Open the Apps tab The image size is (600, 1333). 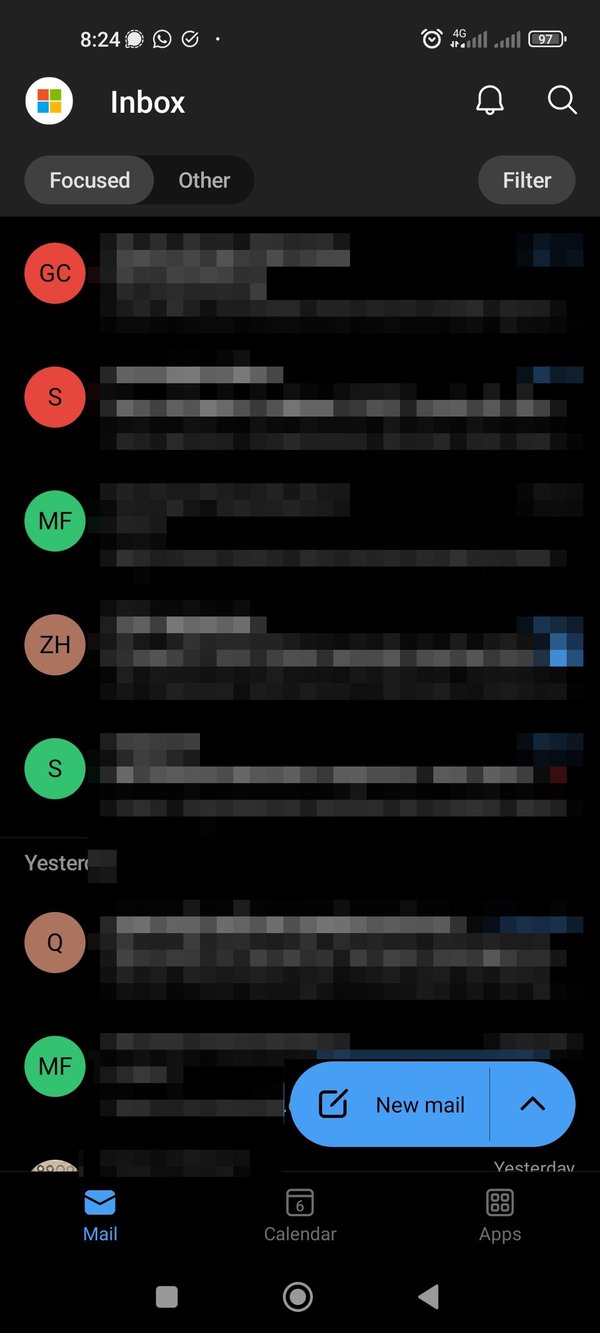500,1214
